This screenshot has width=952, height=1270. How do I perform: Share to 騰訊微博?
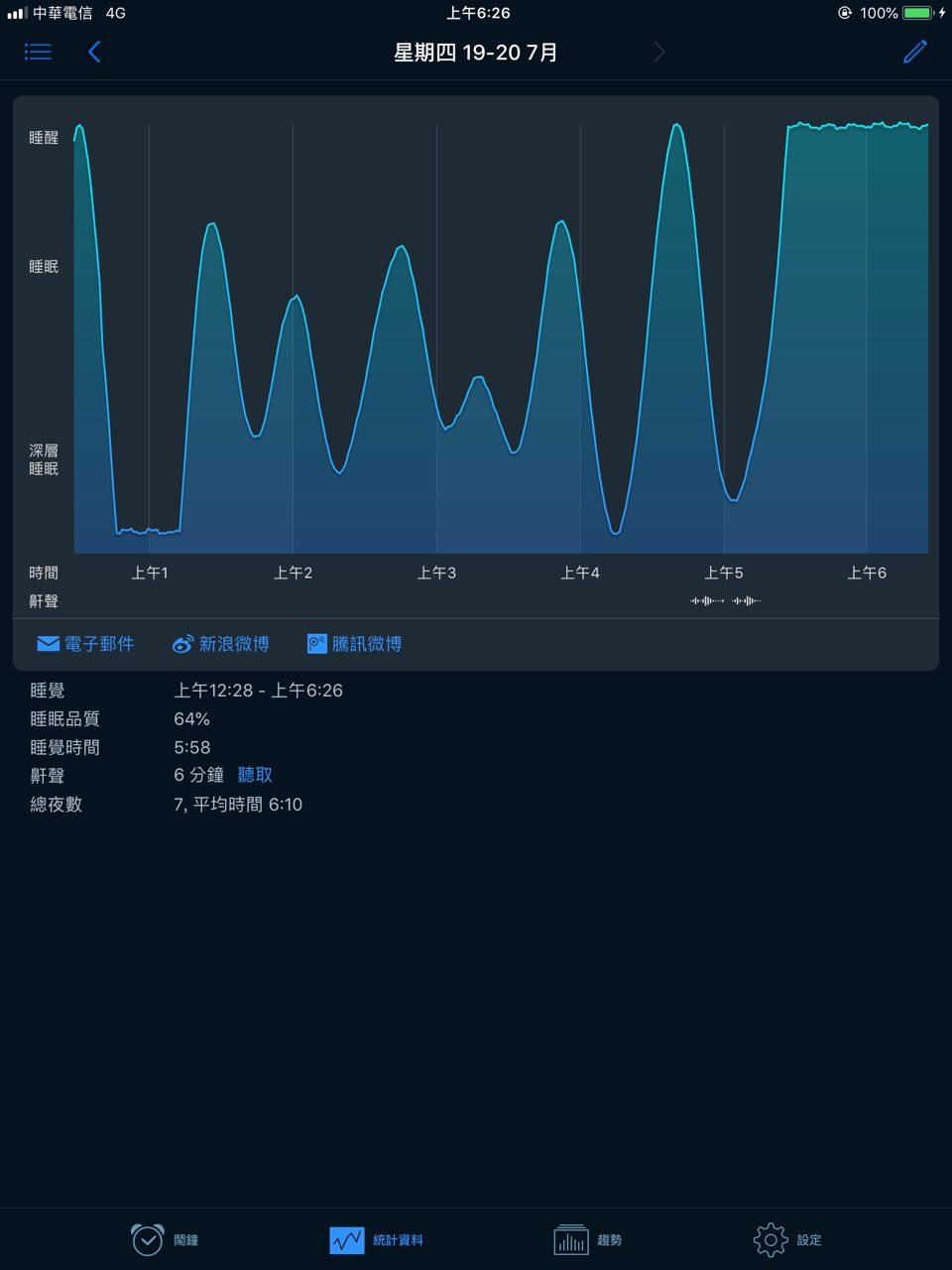354,644
